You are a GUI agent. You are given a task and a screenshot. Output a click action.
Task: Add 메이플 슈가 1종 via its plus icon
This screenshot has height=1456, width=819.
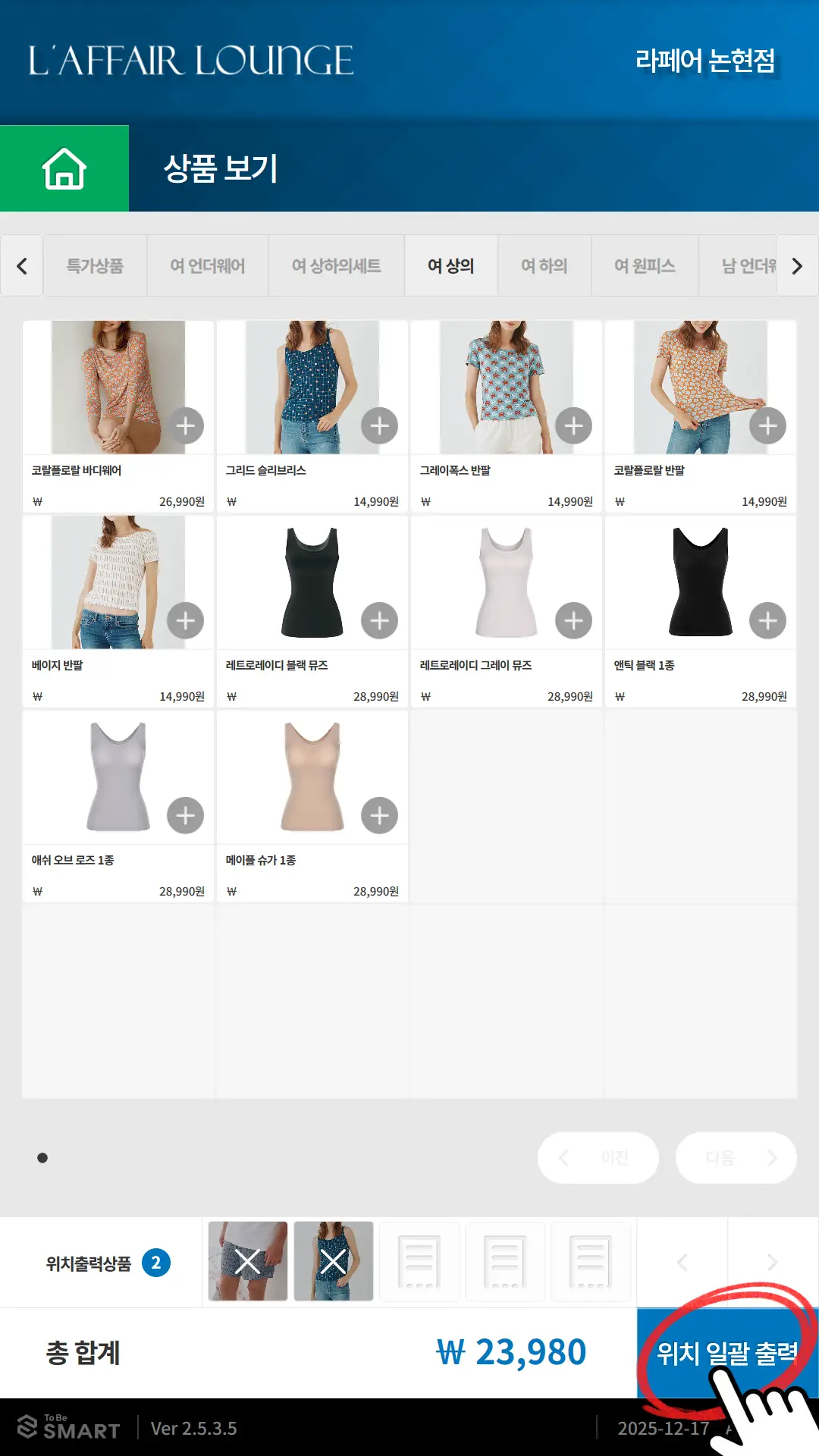tap(378, 815)
